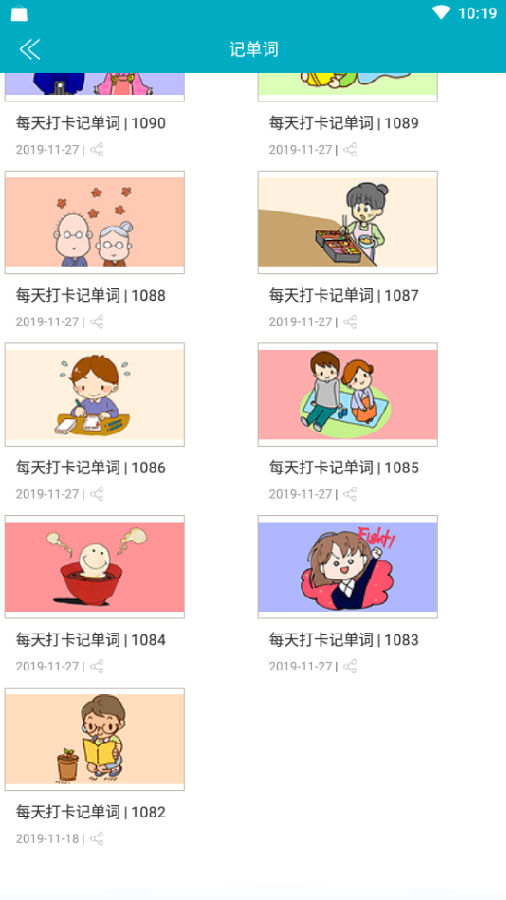Share the 1089 word card
The image size is (506, 900).
(x=350, y=150)
